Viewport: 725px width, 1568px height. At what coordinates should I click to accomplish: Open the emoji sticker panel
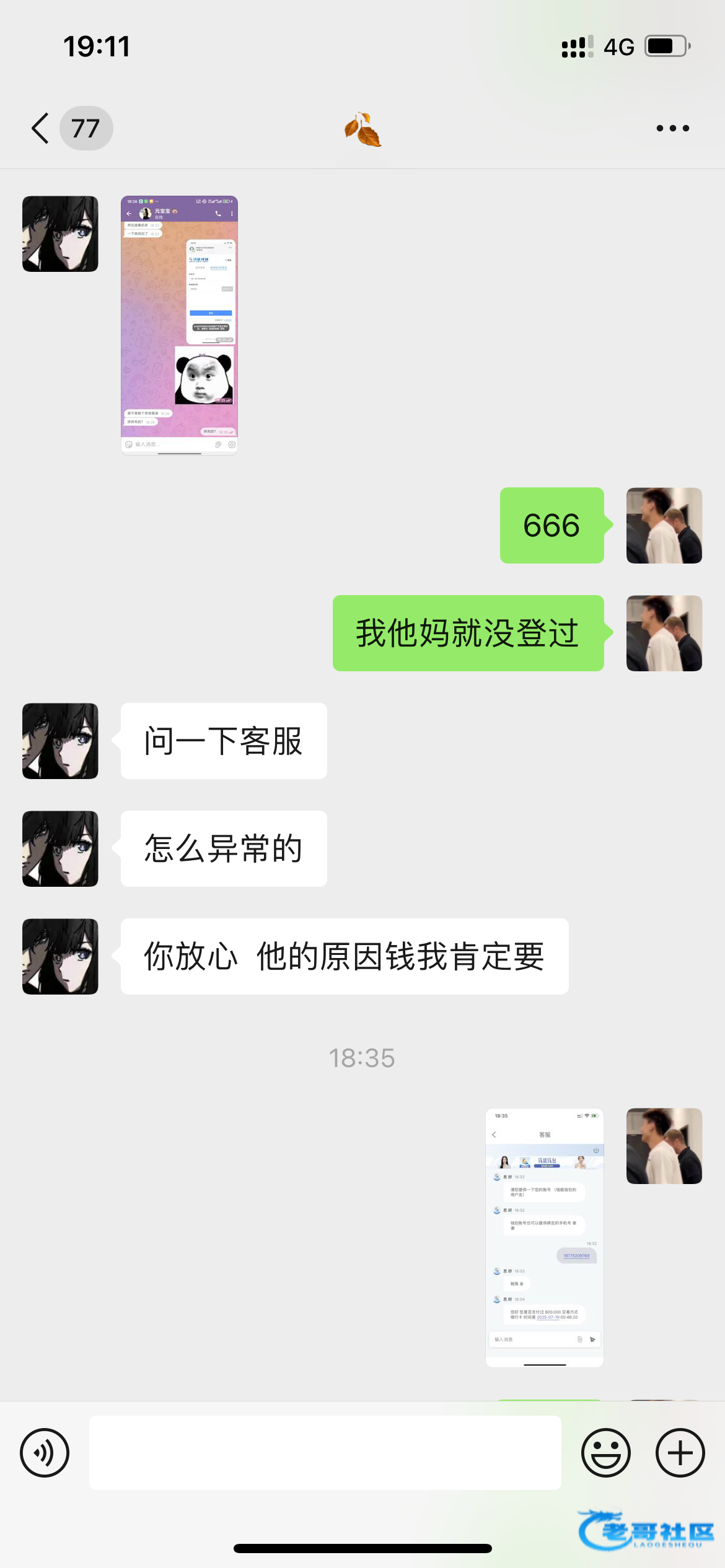click(605, 1452)
